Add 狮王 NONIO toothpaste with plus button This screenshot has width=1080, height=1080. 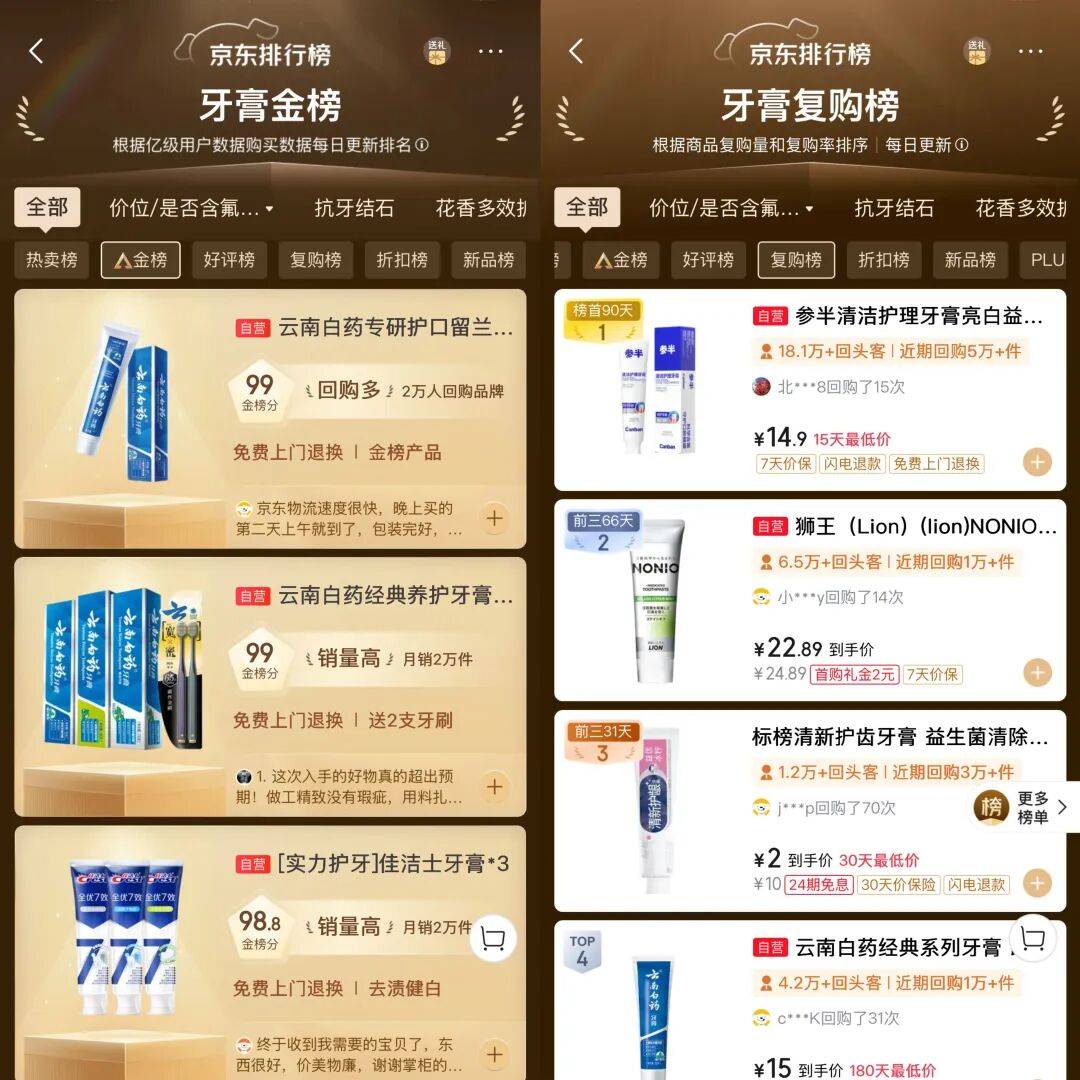(x=1037, y=672)
